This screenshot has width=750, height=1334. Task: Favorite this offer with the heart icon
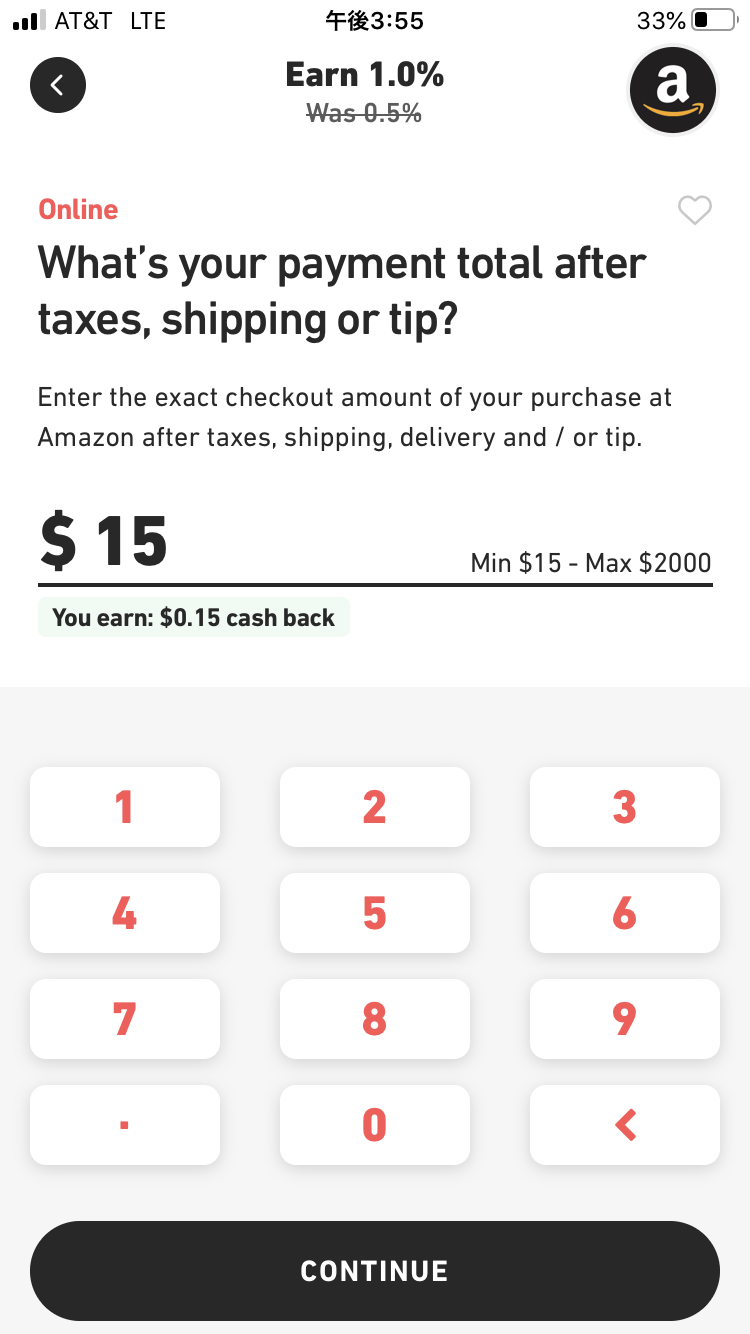click(694, 210)
